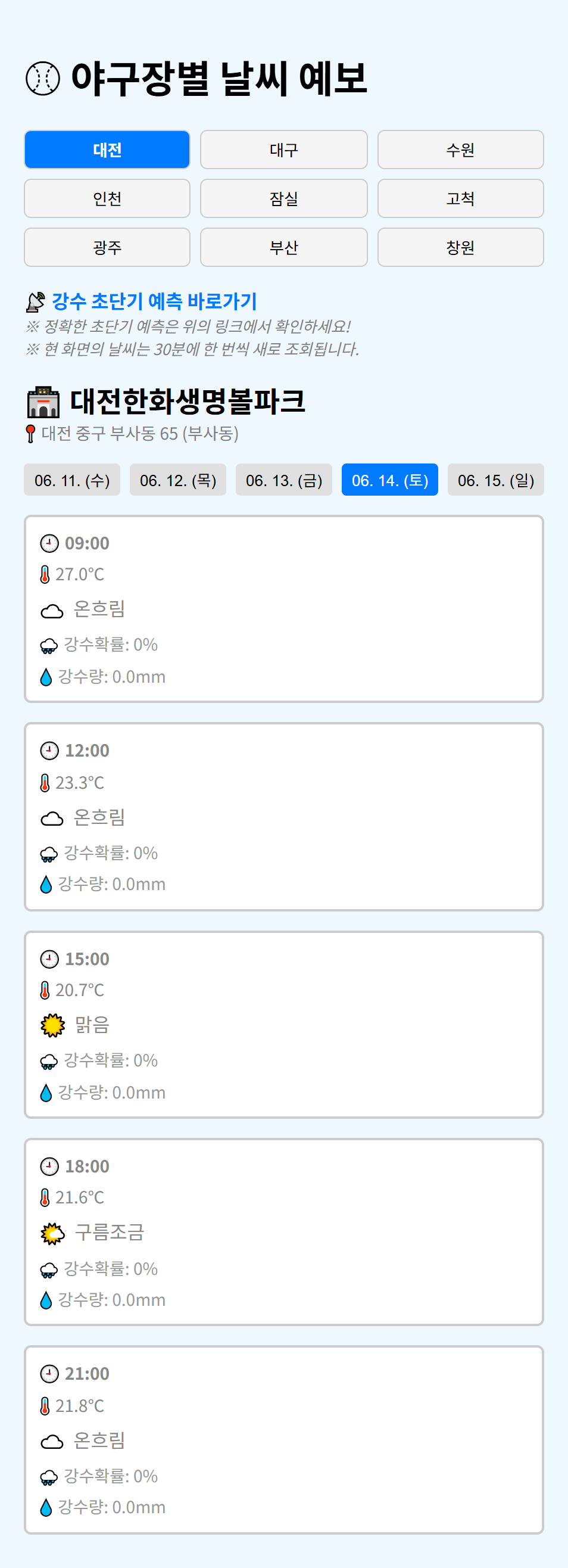View the 06. 13. (금) date
This screenshot has height=1568, width=568.
(283, 480)
